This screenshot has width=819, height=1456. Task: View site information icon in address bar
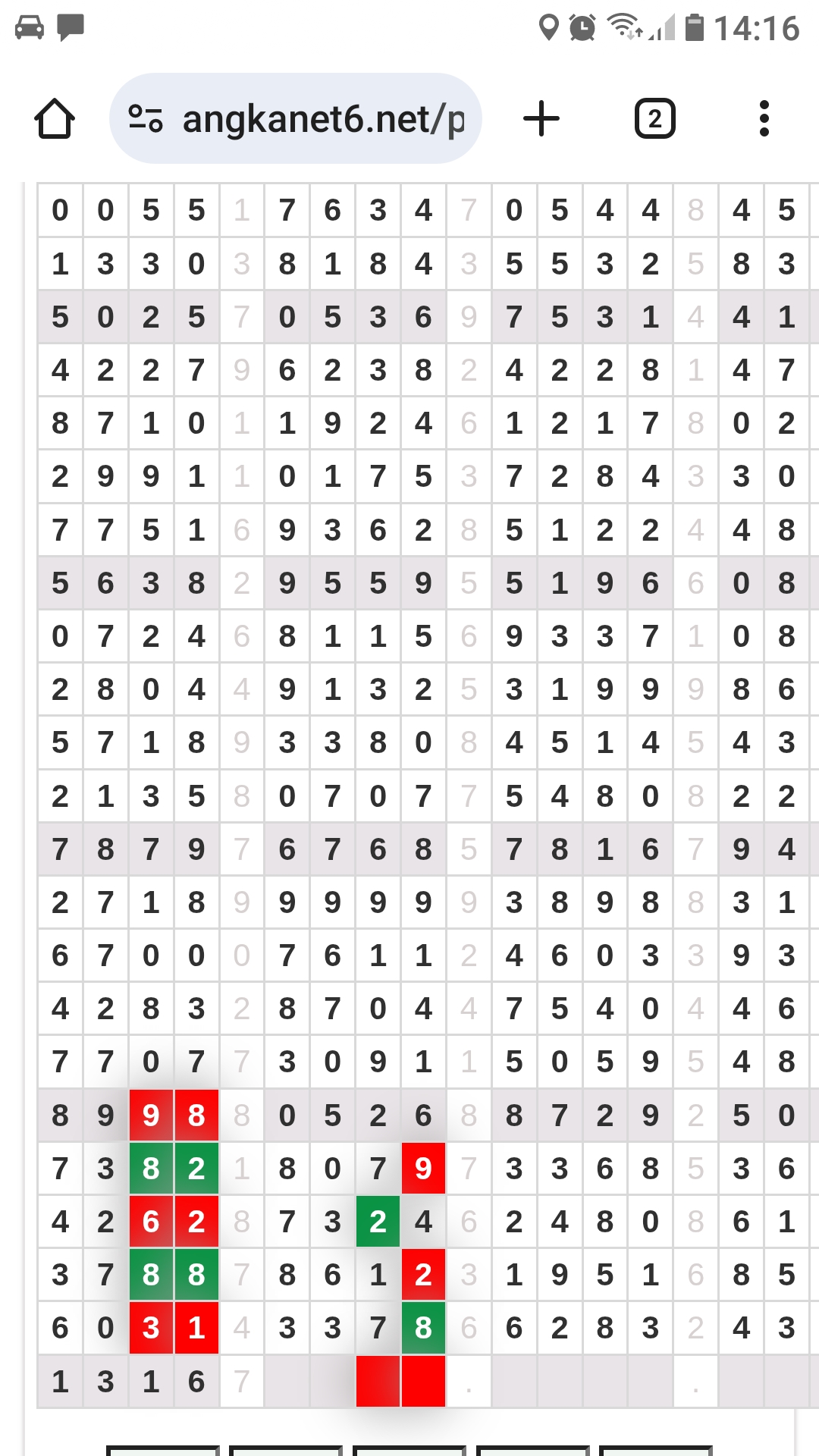(146, 119)
